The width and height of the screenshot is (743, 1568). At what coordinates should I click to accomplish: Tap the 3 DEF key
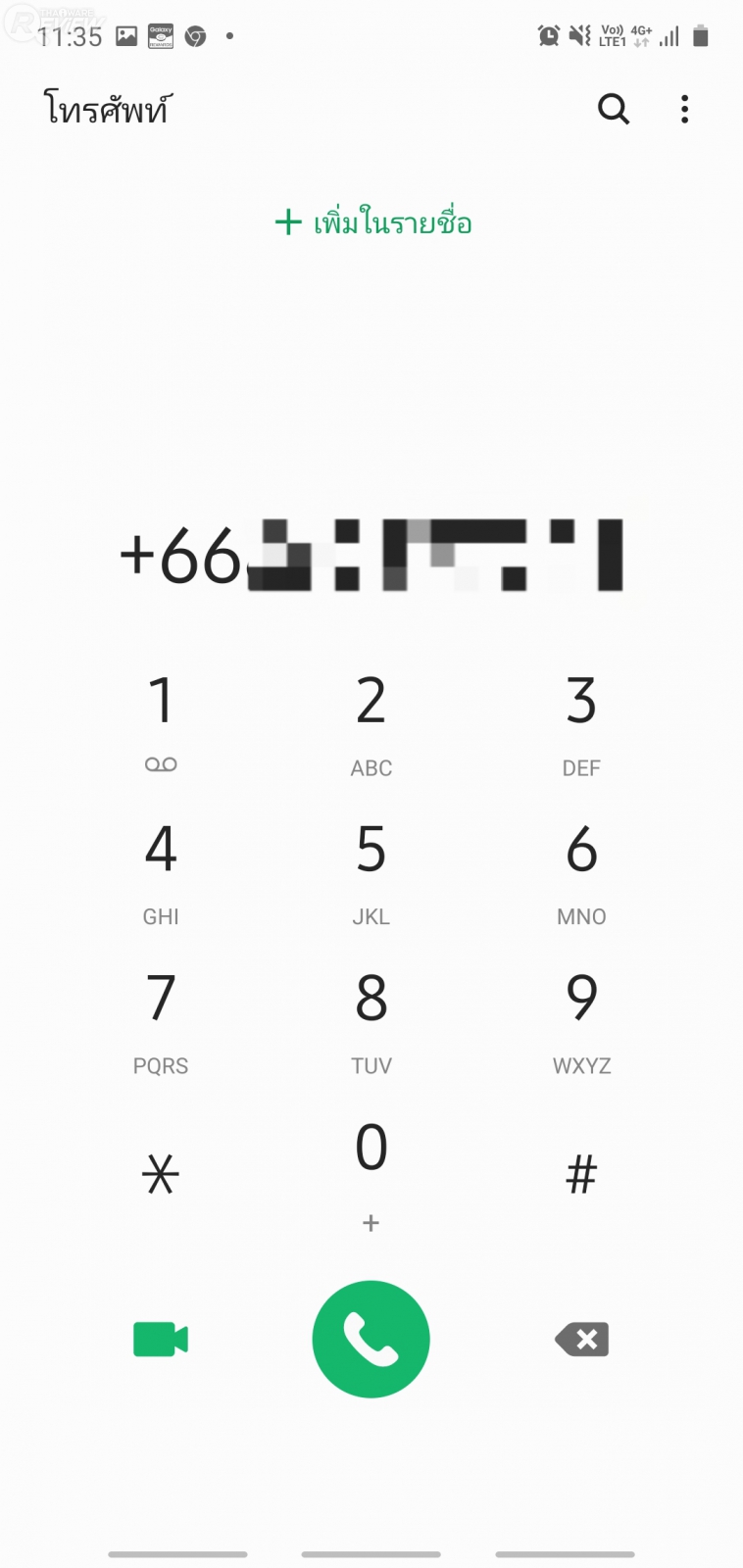(581, 720)
